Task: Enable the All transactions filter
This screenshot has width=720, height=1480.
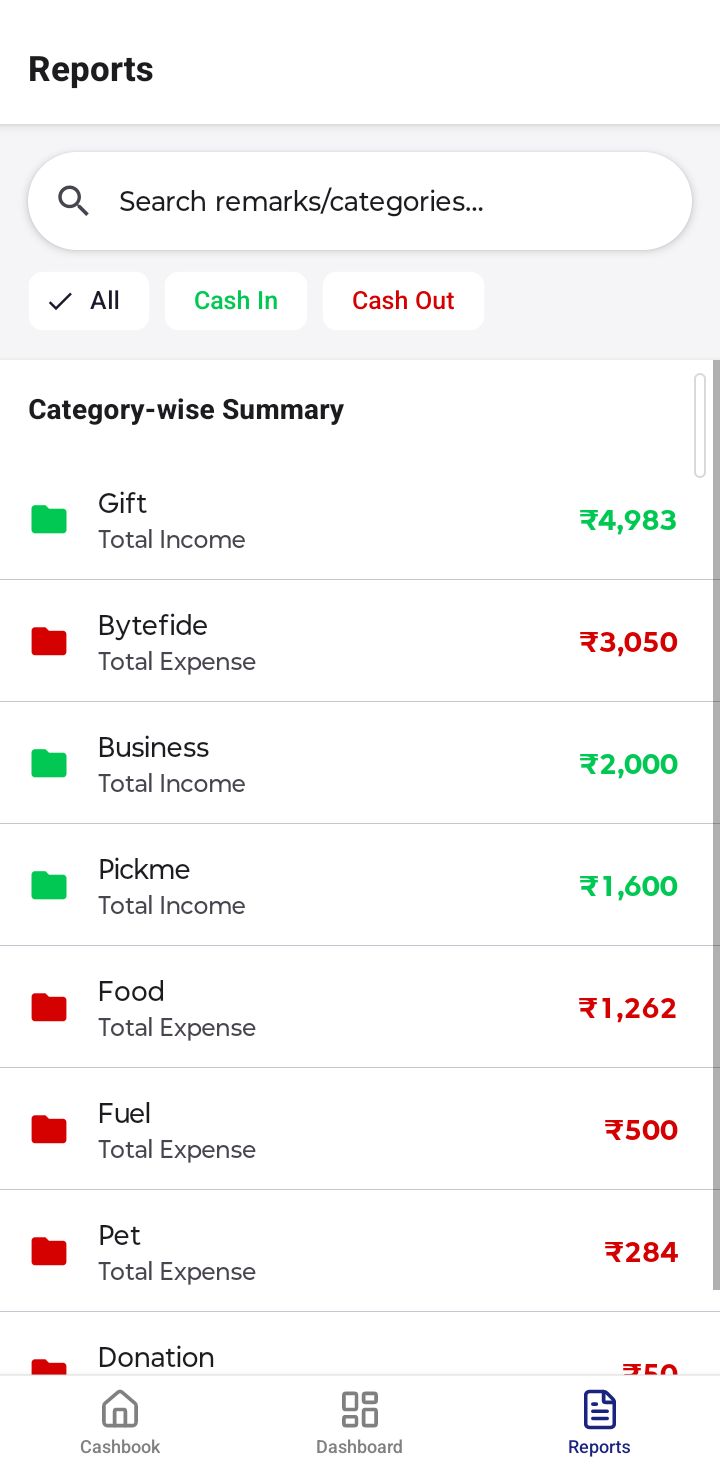Action: (88, 300)
